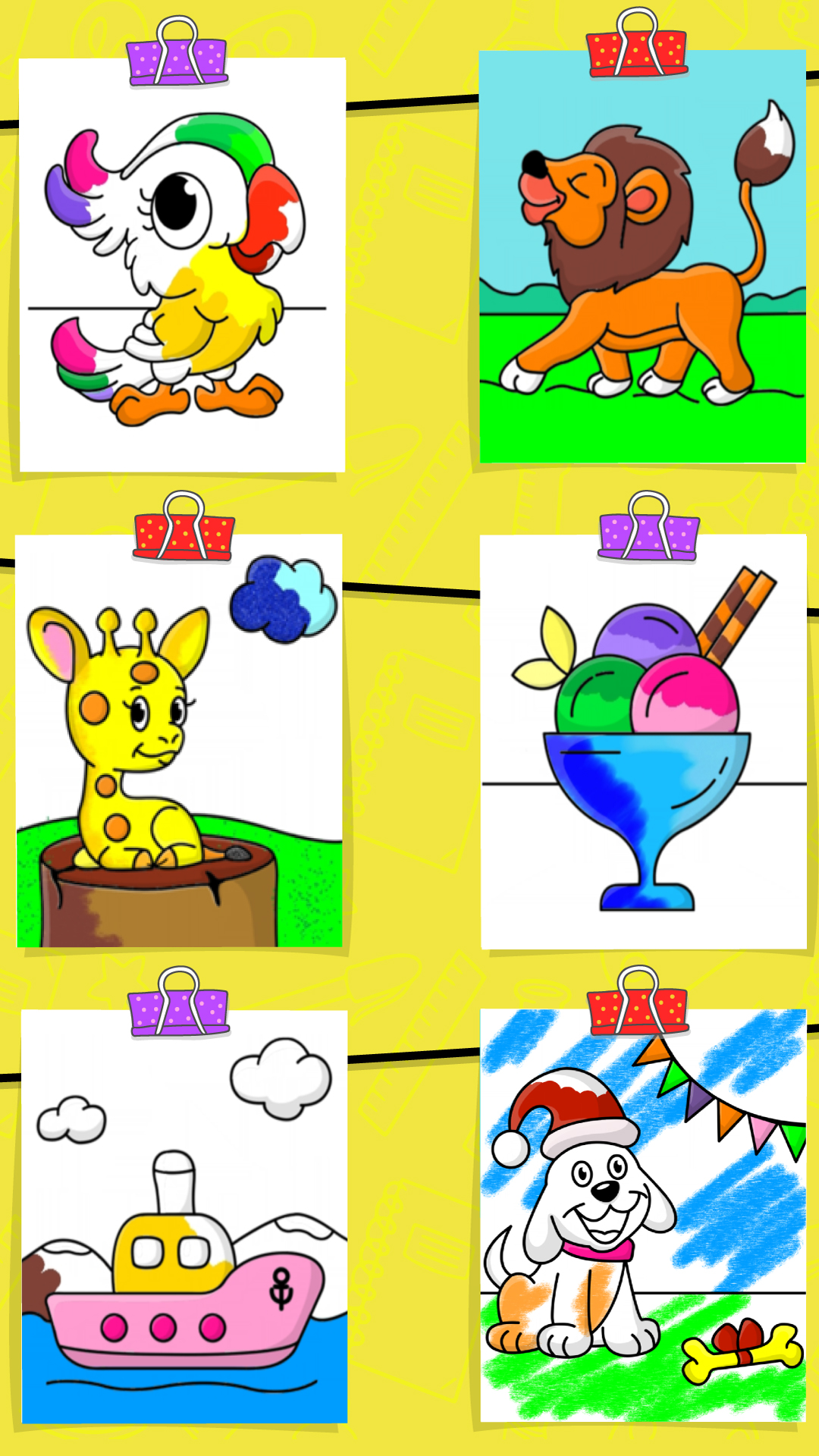Open the lion coloring page
The height and width of the screenshot is (1456, 819).
642,256
